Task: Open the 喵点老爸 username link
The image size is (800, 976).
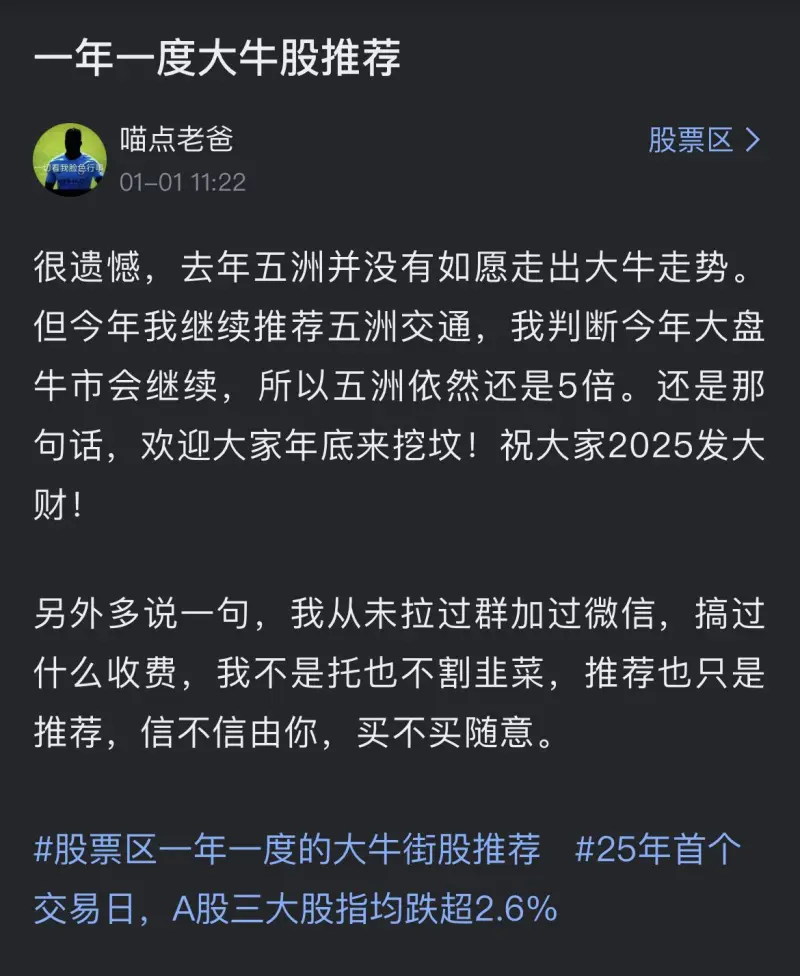Action: coord(176,139)
